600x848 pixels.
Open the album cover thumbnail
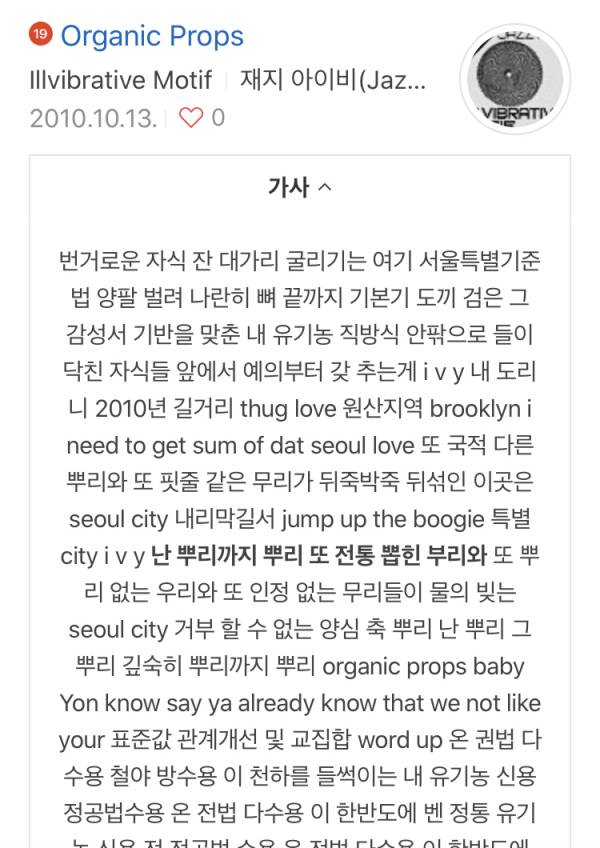coord(514,80)
